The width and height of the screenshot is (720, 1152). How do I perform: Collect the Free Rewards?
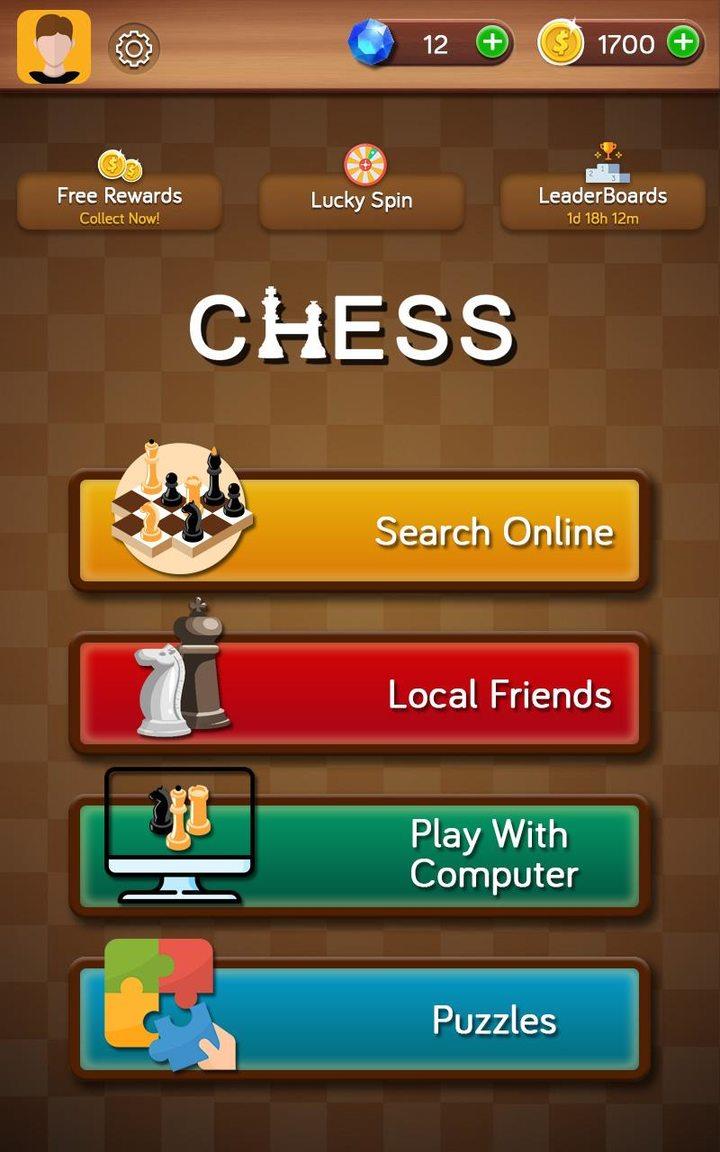coord(119,201)
